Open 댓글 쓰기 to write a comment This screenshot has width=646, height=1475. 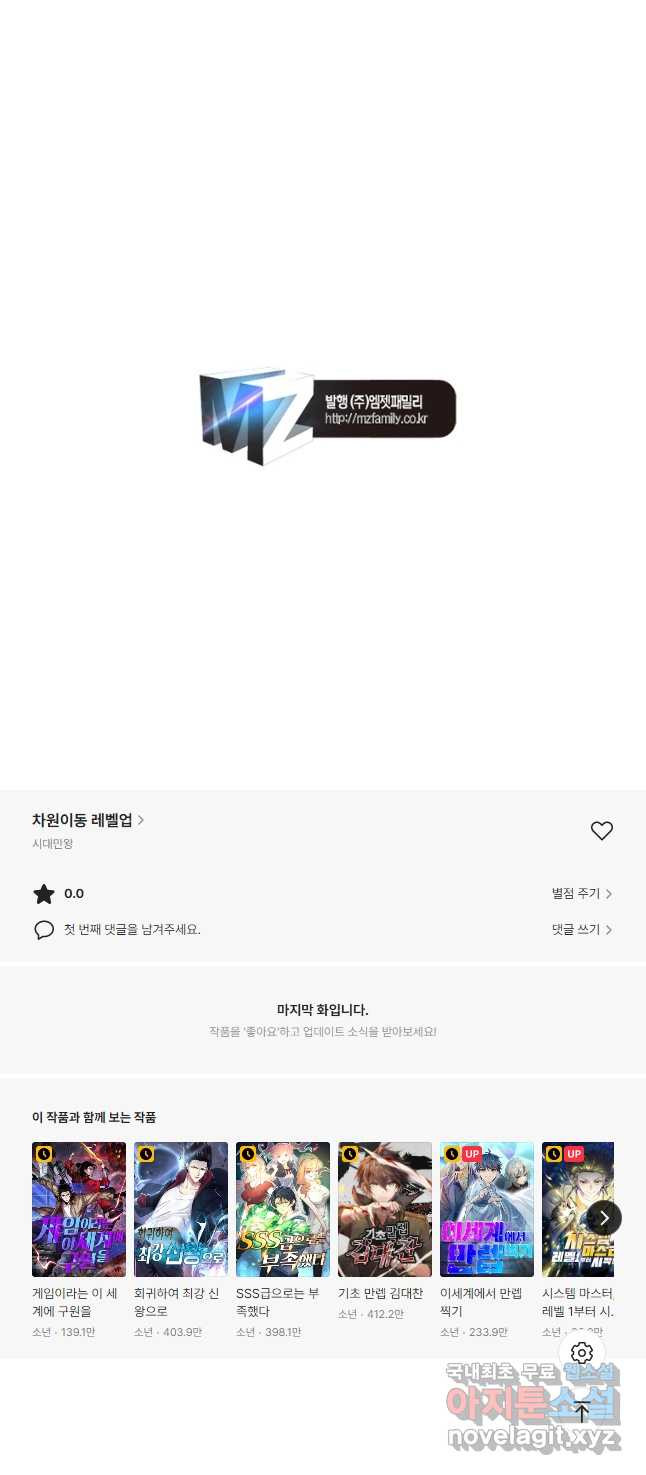(x=581, y=930)
